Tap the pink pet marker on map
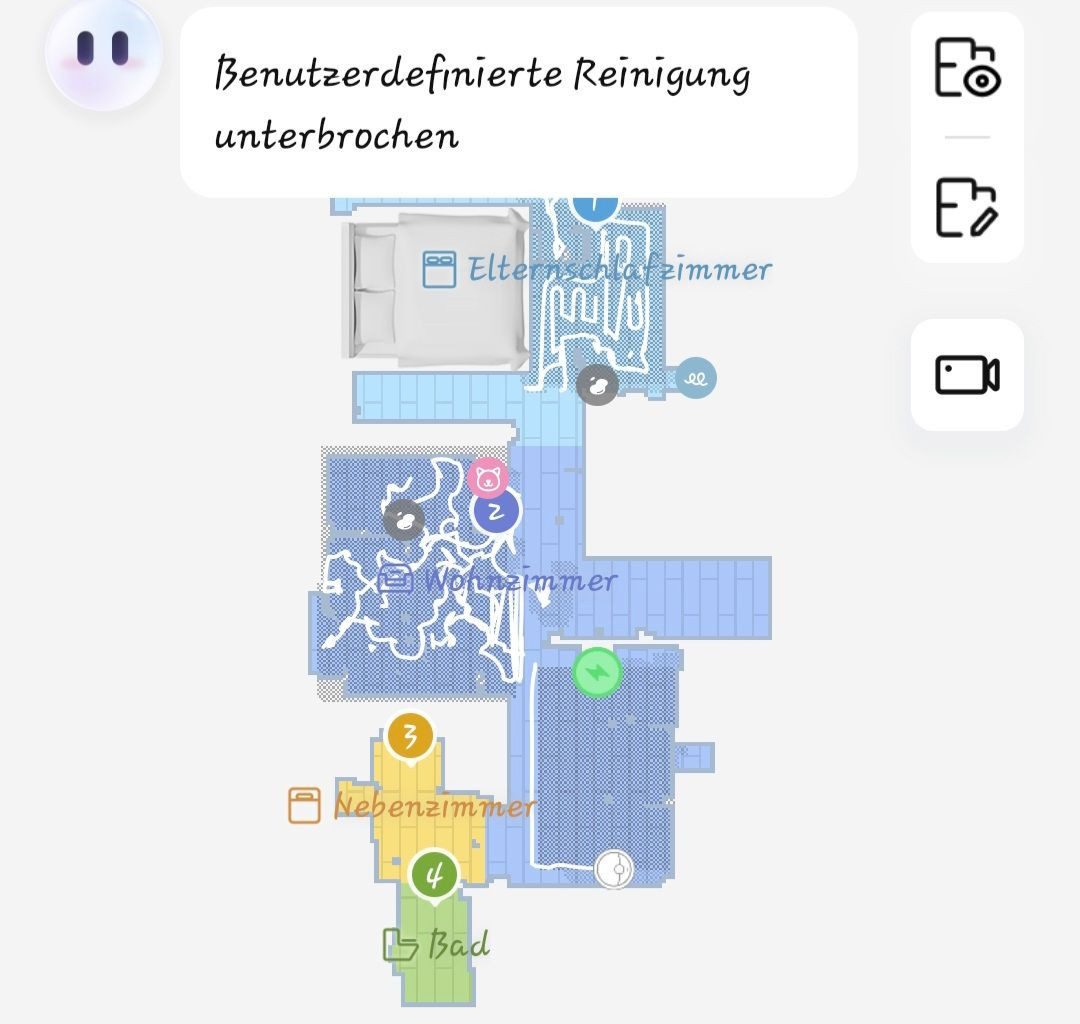Image resolution: width=1080 pixels, height=1024 pixels. pyautogui.click(x=488, y=477)
